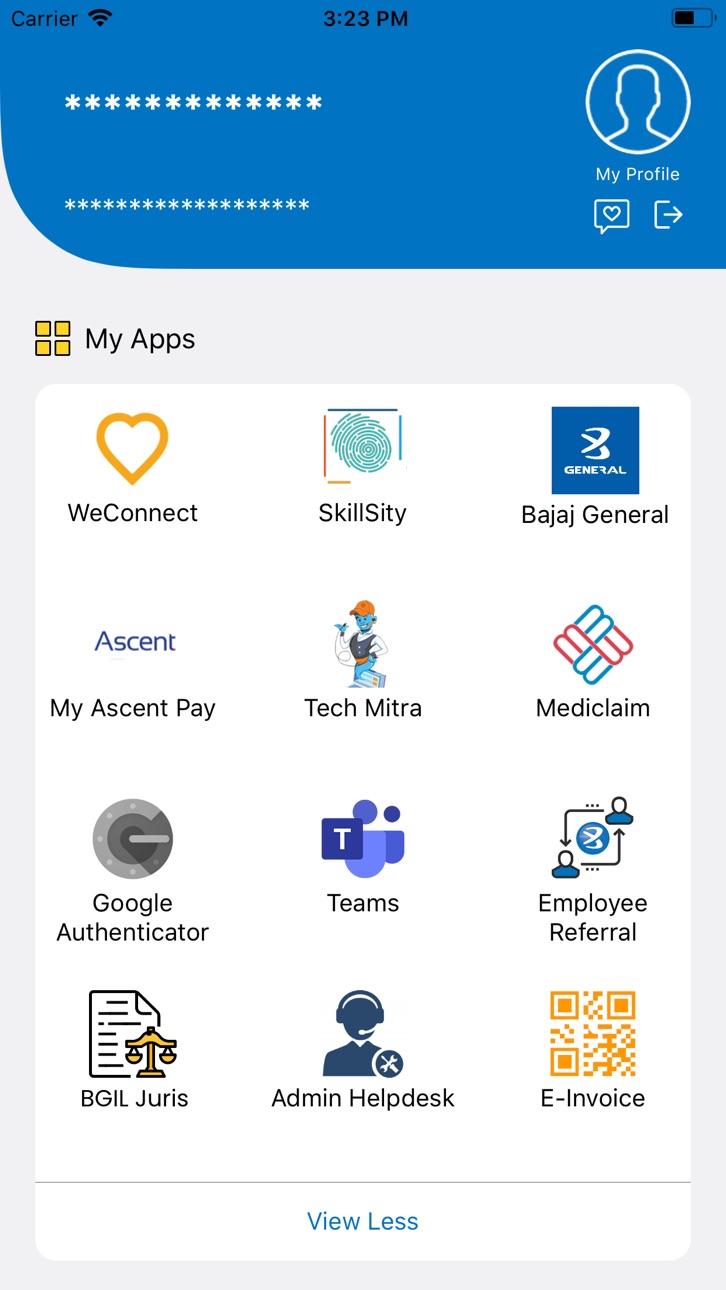Open the E-Invoice app
The height and width of the screenshot is (1290, 726).
[x=593, y=1050]
